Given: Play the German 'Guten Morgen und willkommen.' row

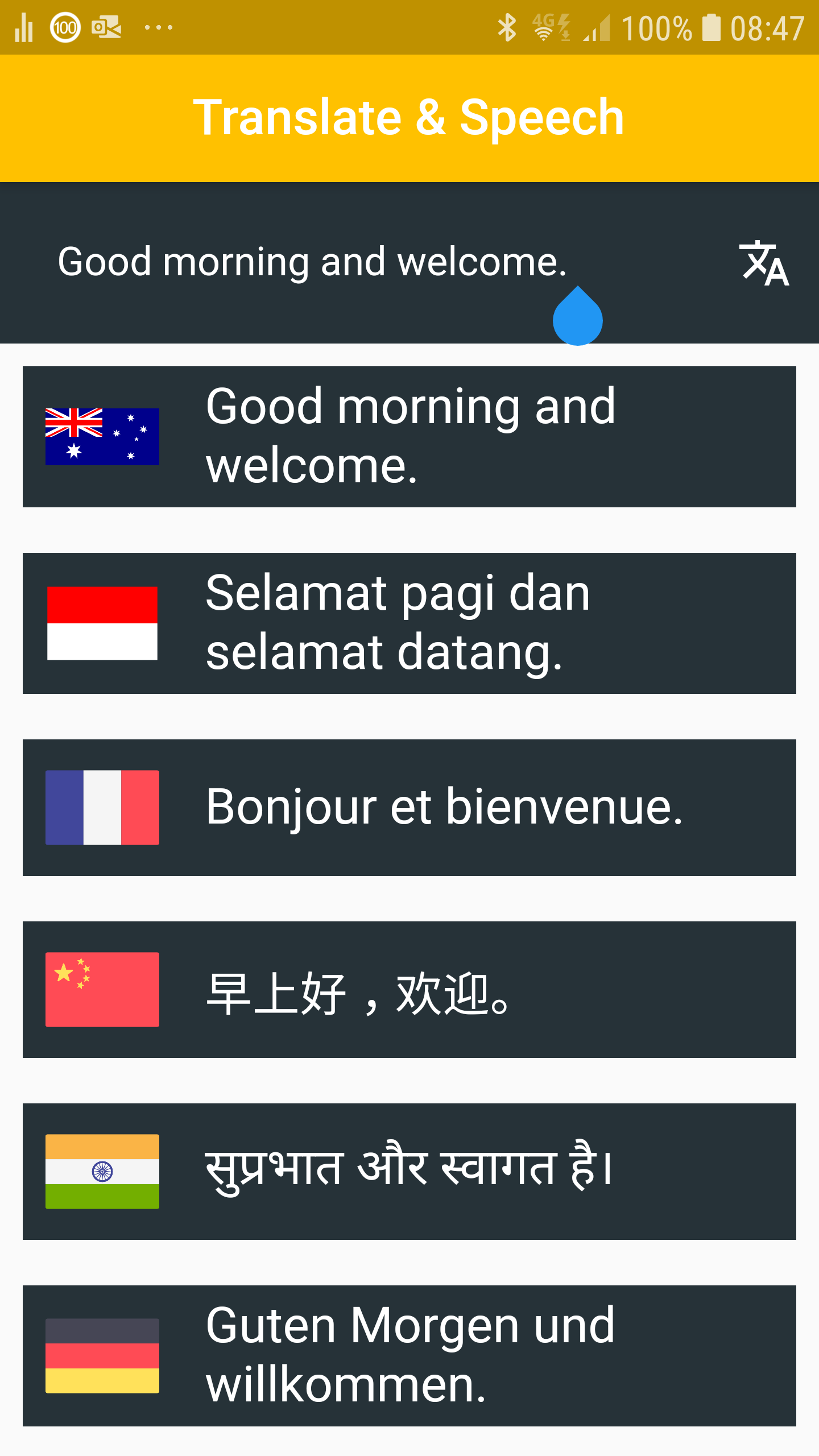Looking at the screenshot, I should click(x=409, y=1355).
